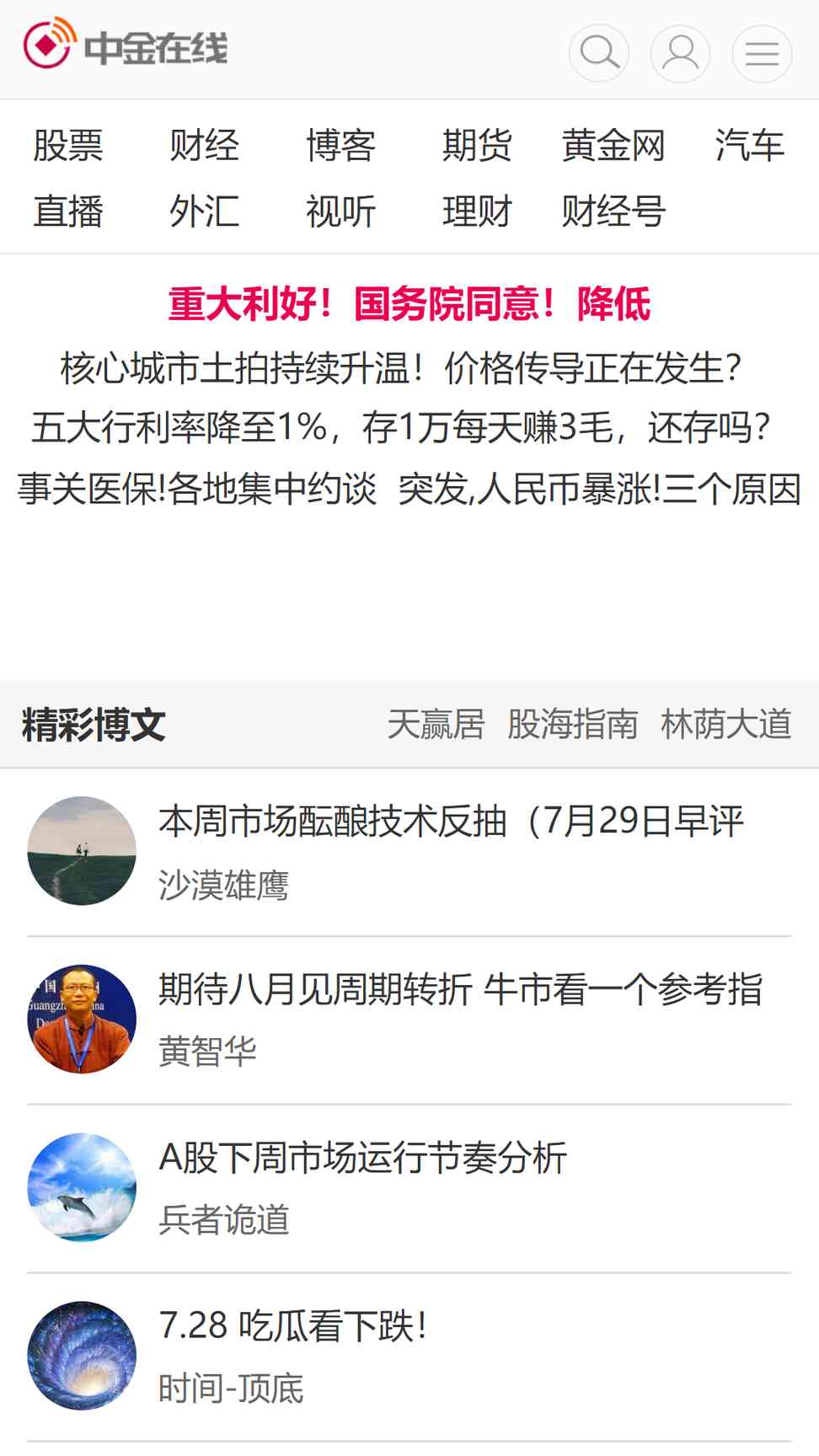This screenshot has width=819, height=1456.
Task: Open the 股海指南 blog link
Action: click(x=572, y=724)
